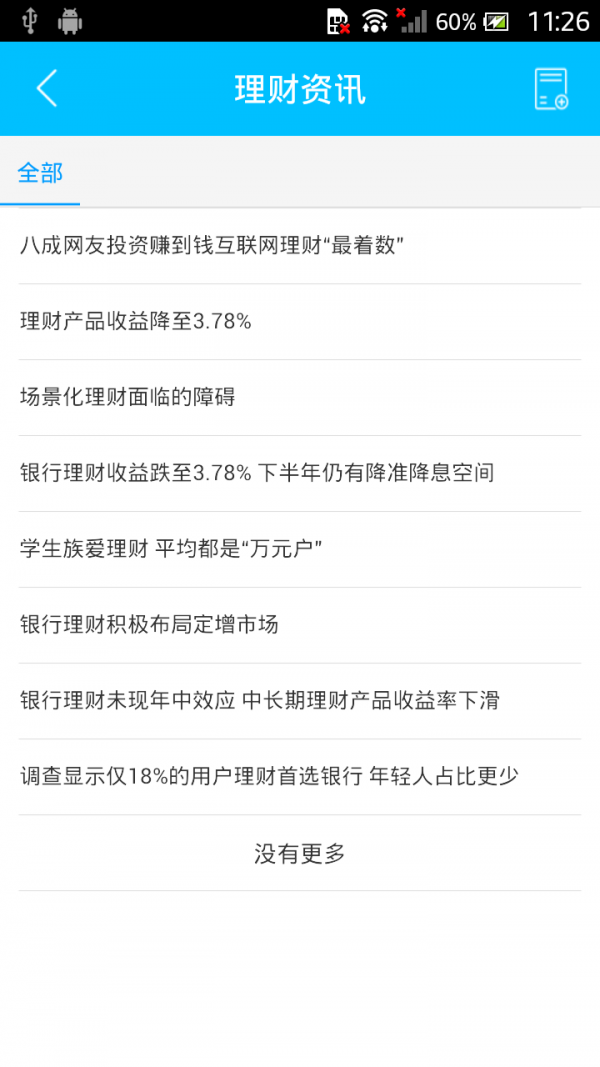This screenshot has height=1067, width=600.
Task: Open article 八成网友投资赚到钱互联网理财“最着数”
Action: [300, 246]
